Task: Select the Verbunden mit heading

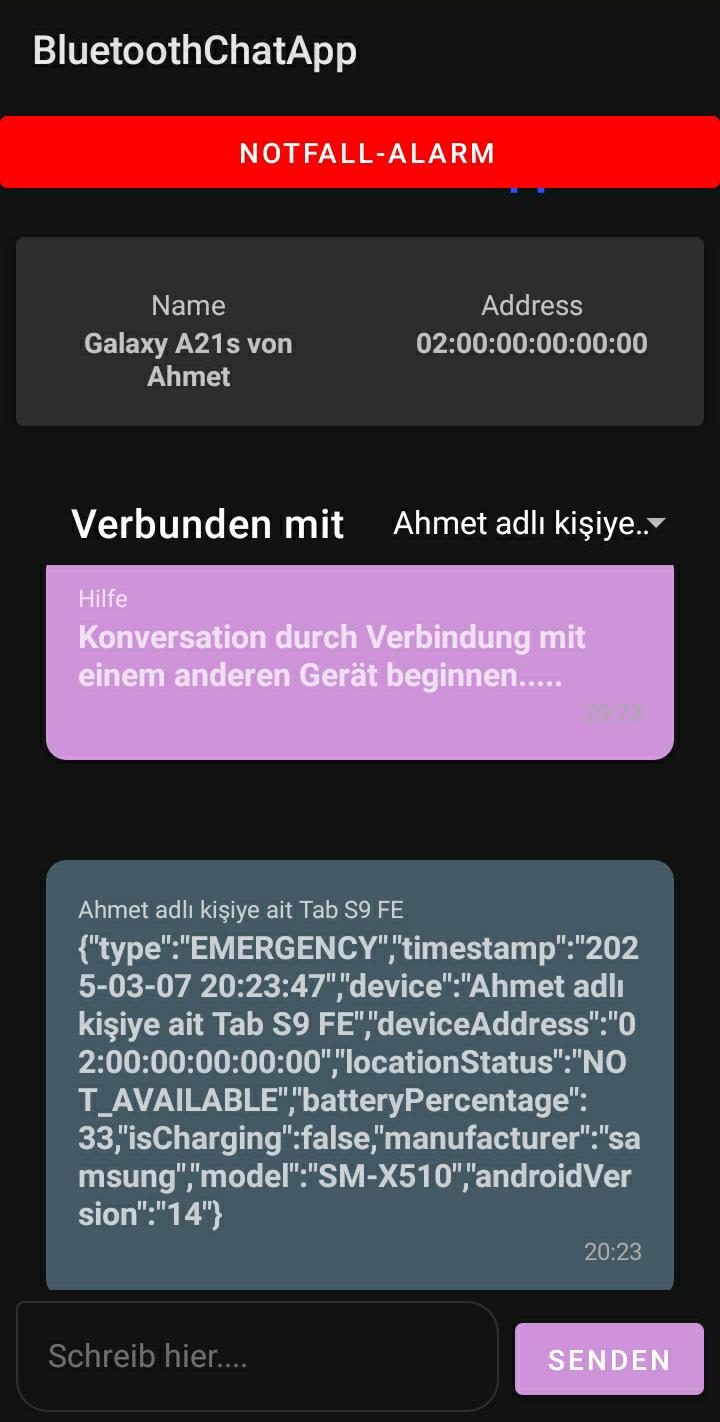Action: coord(207,523)
